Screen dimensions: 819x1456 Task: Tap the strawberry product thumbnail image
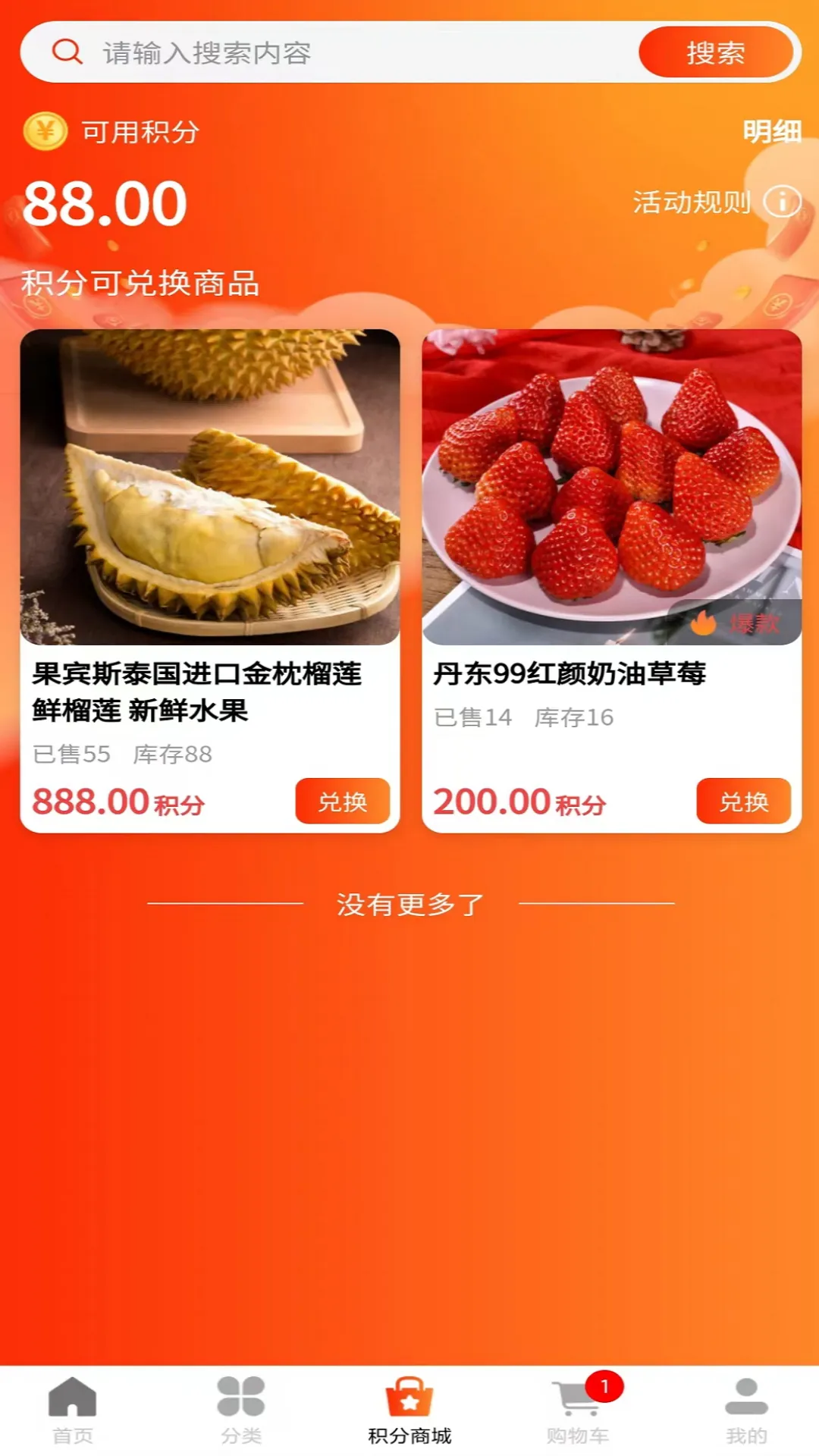[611, 485]
